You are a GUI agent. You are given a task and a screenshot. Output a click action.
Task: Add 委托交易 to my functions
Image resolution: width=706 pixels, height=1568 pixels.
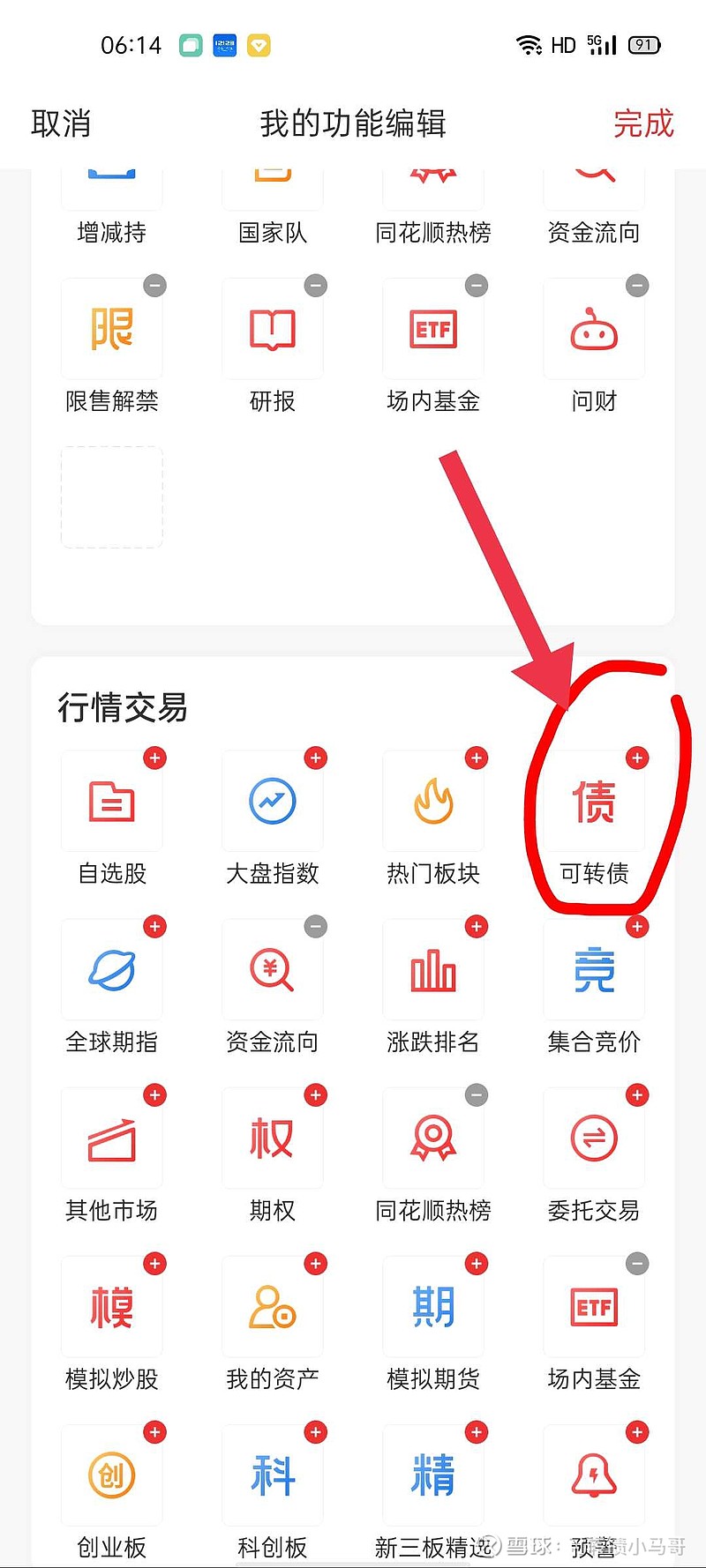pyautogui.click(x=637, y=1095)
